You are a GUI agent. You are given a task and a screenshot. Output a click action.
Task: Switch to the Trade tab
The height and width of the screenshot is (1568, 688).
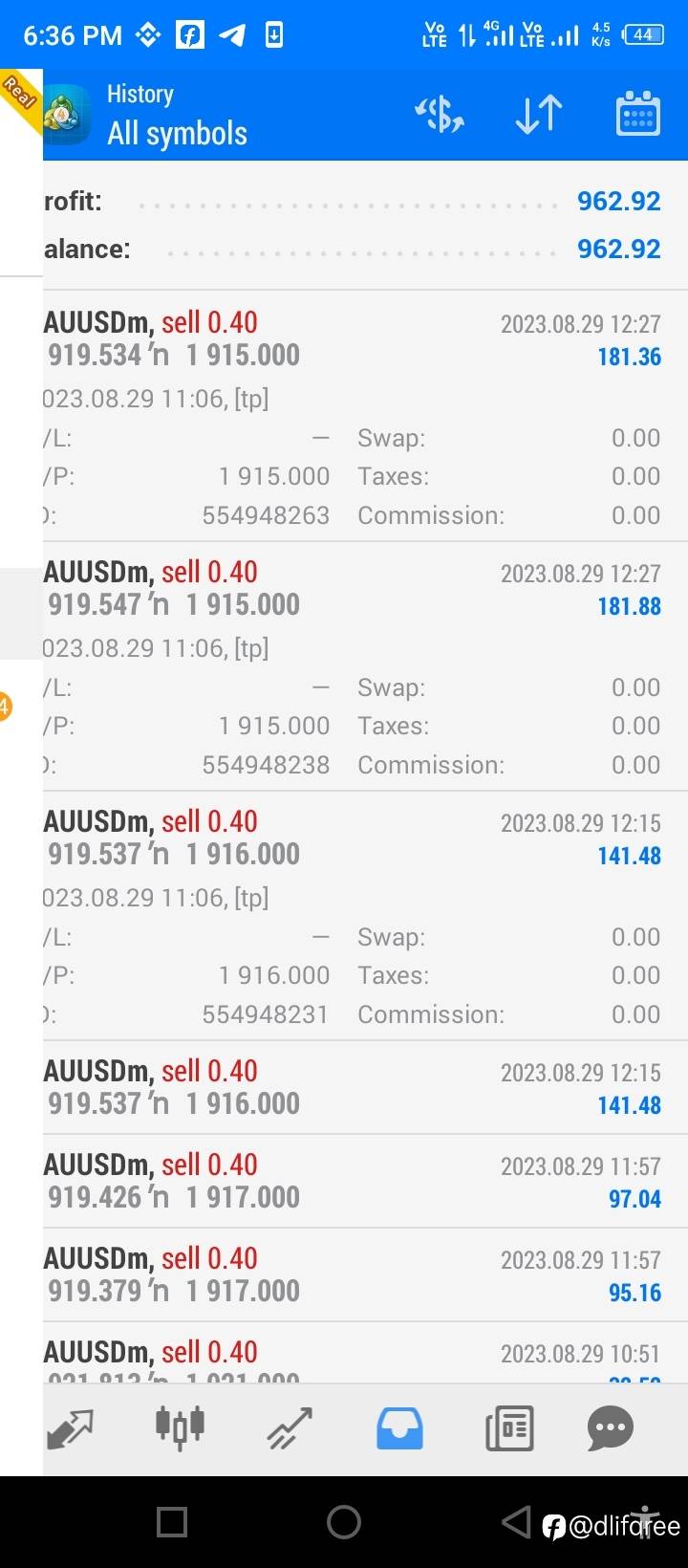[x=290, y=1429]
